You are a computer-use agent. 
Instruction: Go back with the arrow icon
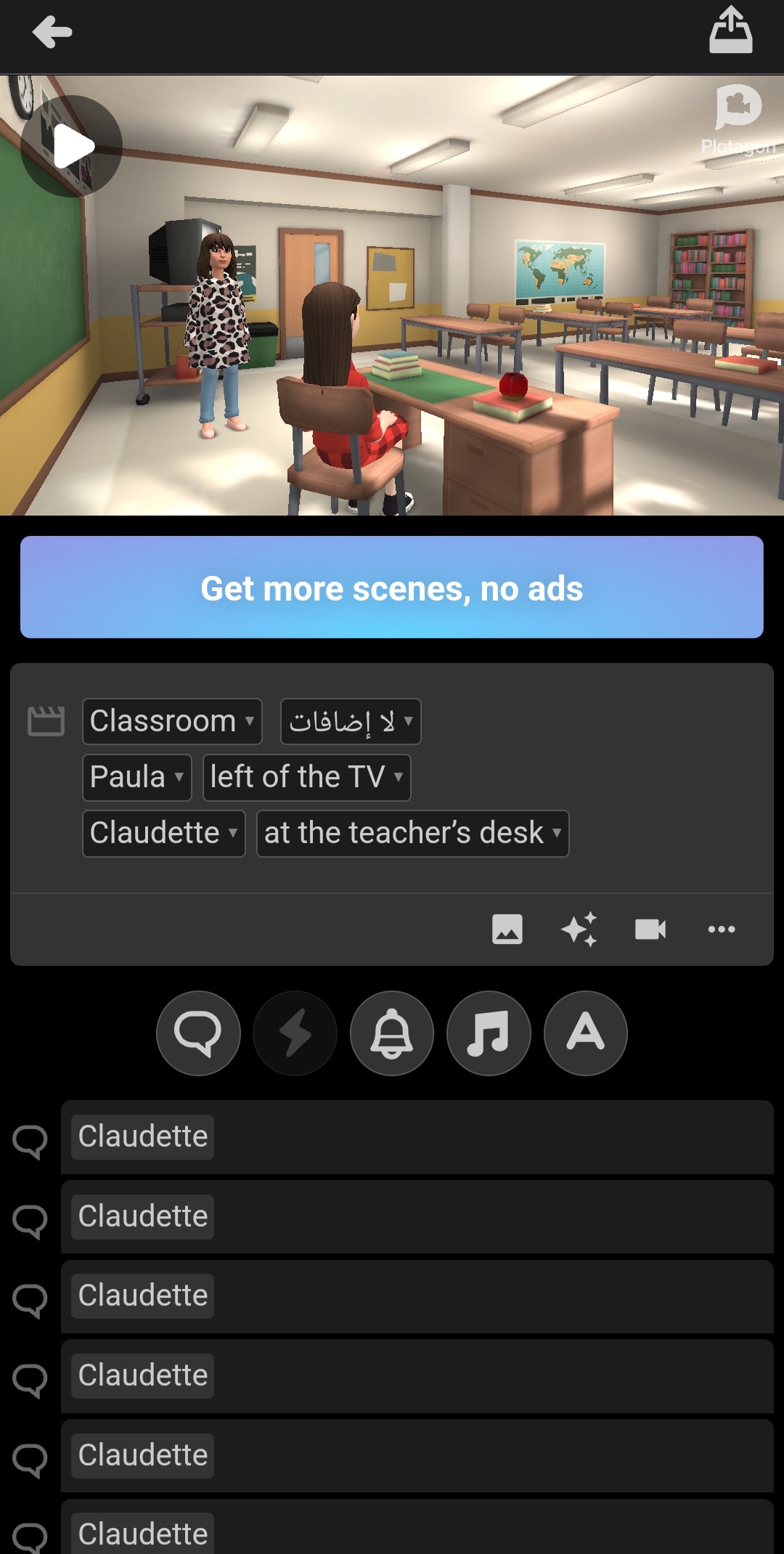coord(52,33)
